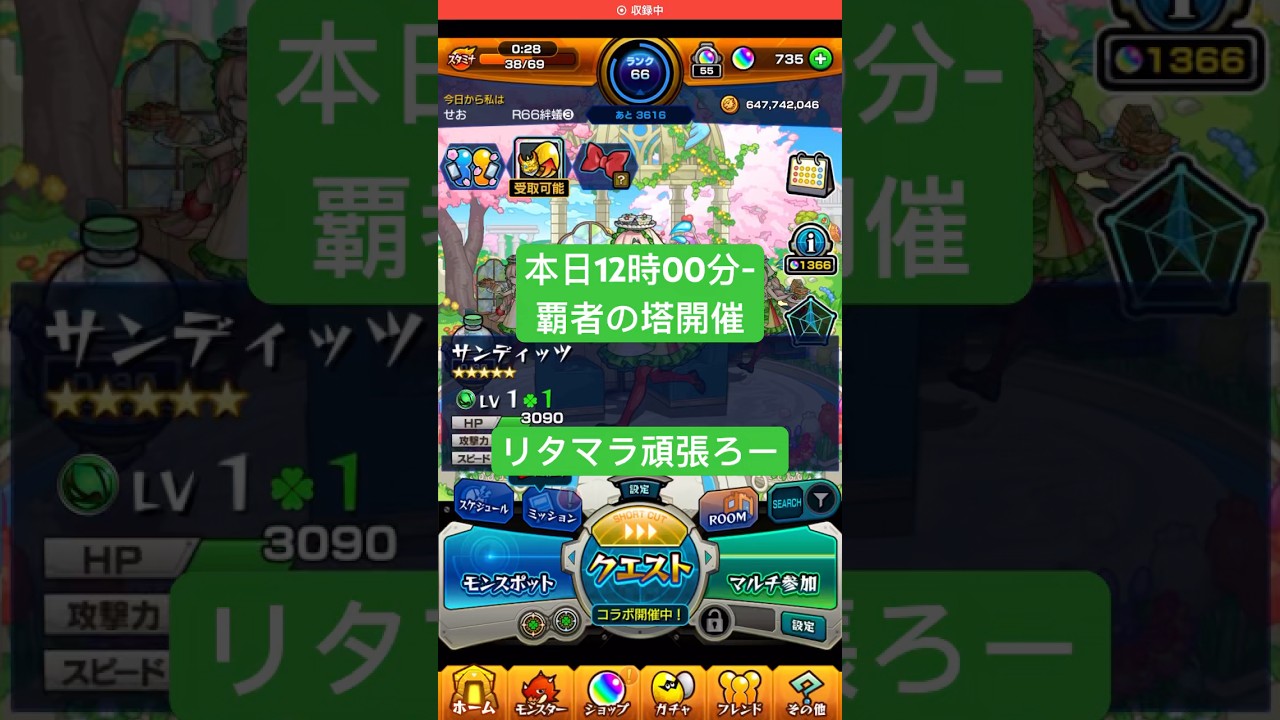Screen dimensions: 1280x720
Task: Open the calendar icon
Action: 809,175
